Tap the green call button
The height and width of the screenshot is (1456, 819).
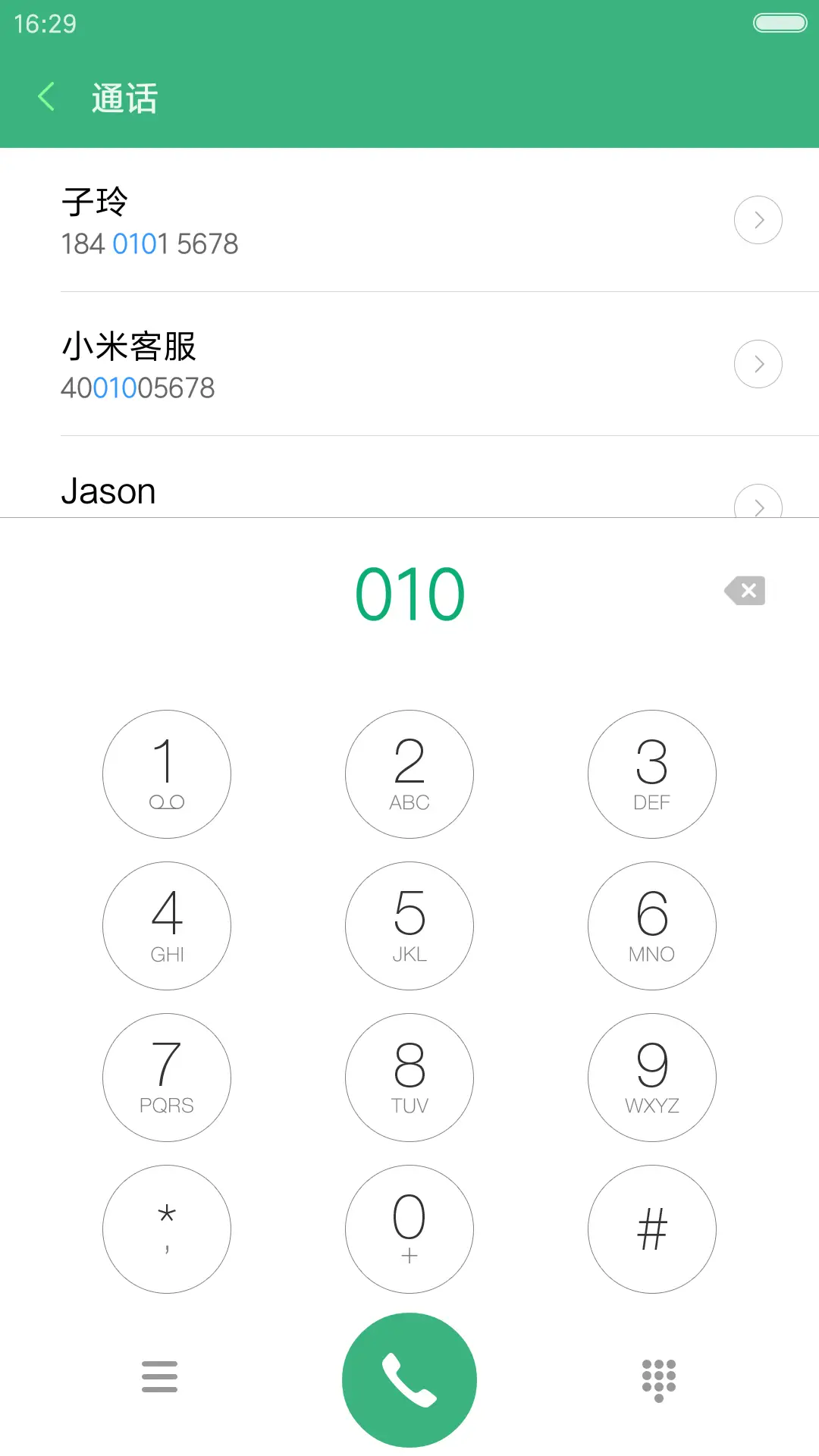pyautogui.click(x=409, y=1378)
